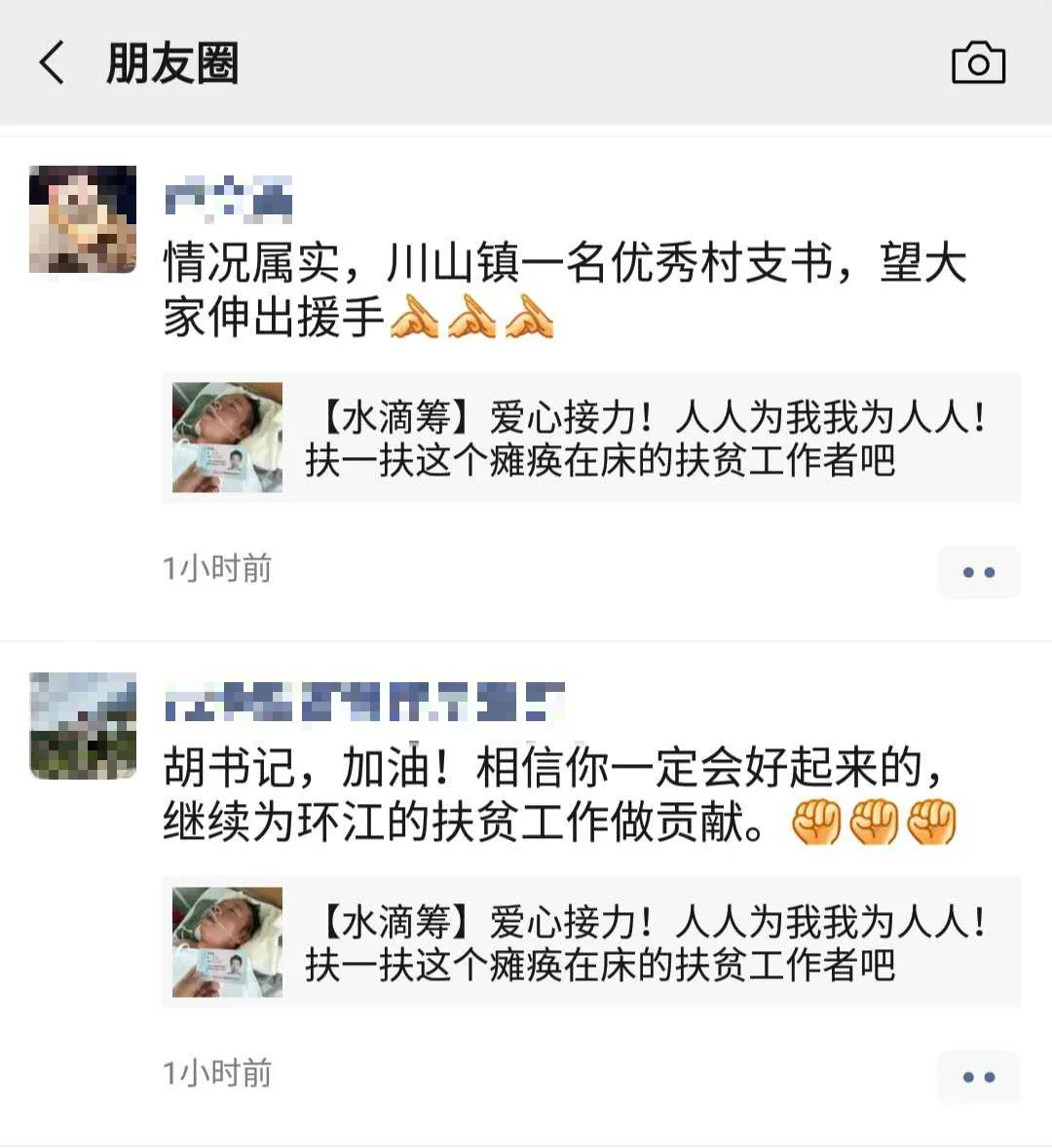Go back from 朋友圈
This screenshot has width=1052, height=1148.
pyautogui.click(x=53, y=63)
